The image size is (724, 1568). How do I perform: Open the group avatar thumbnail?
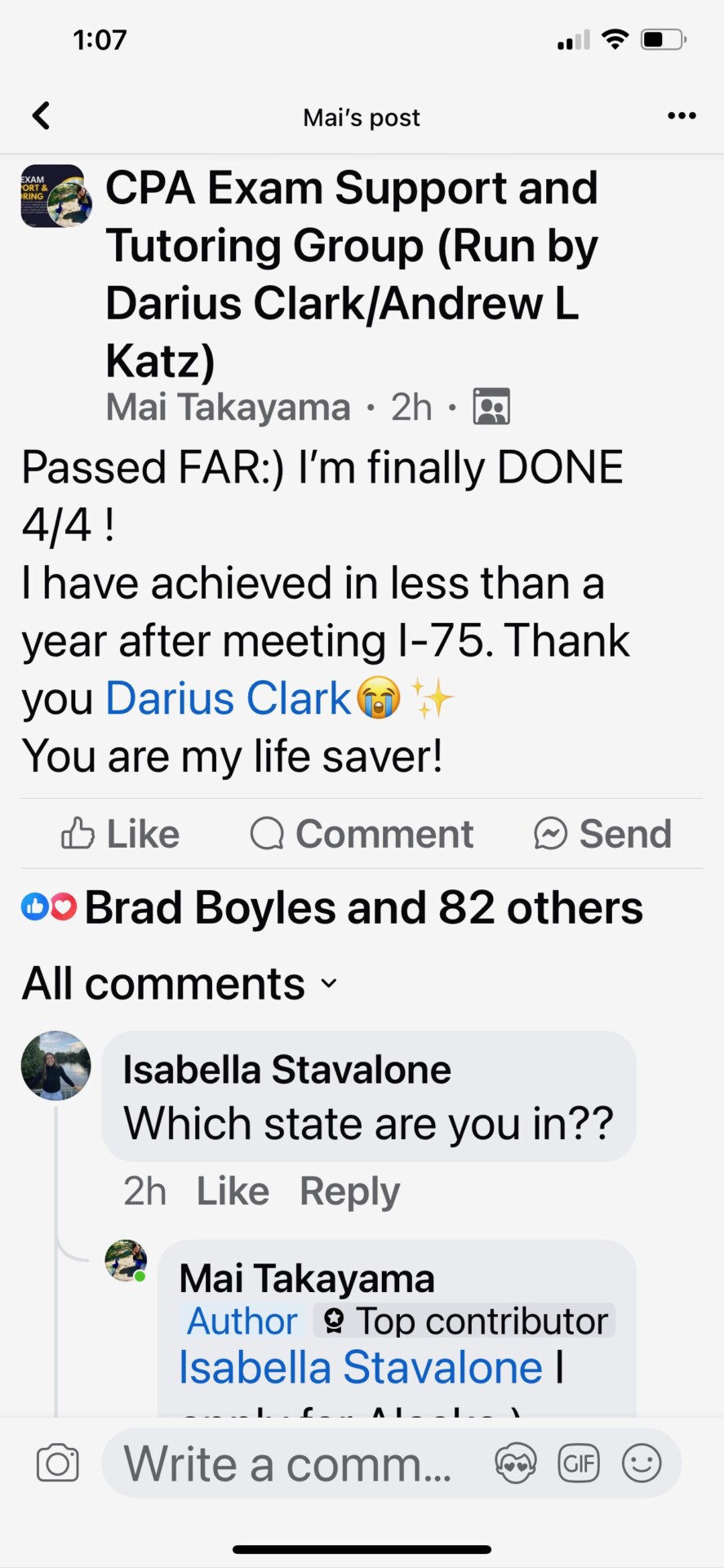(55, 196)
